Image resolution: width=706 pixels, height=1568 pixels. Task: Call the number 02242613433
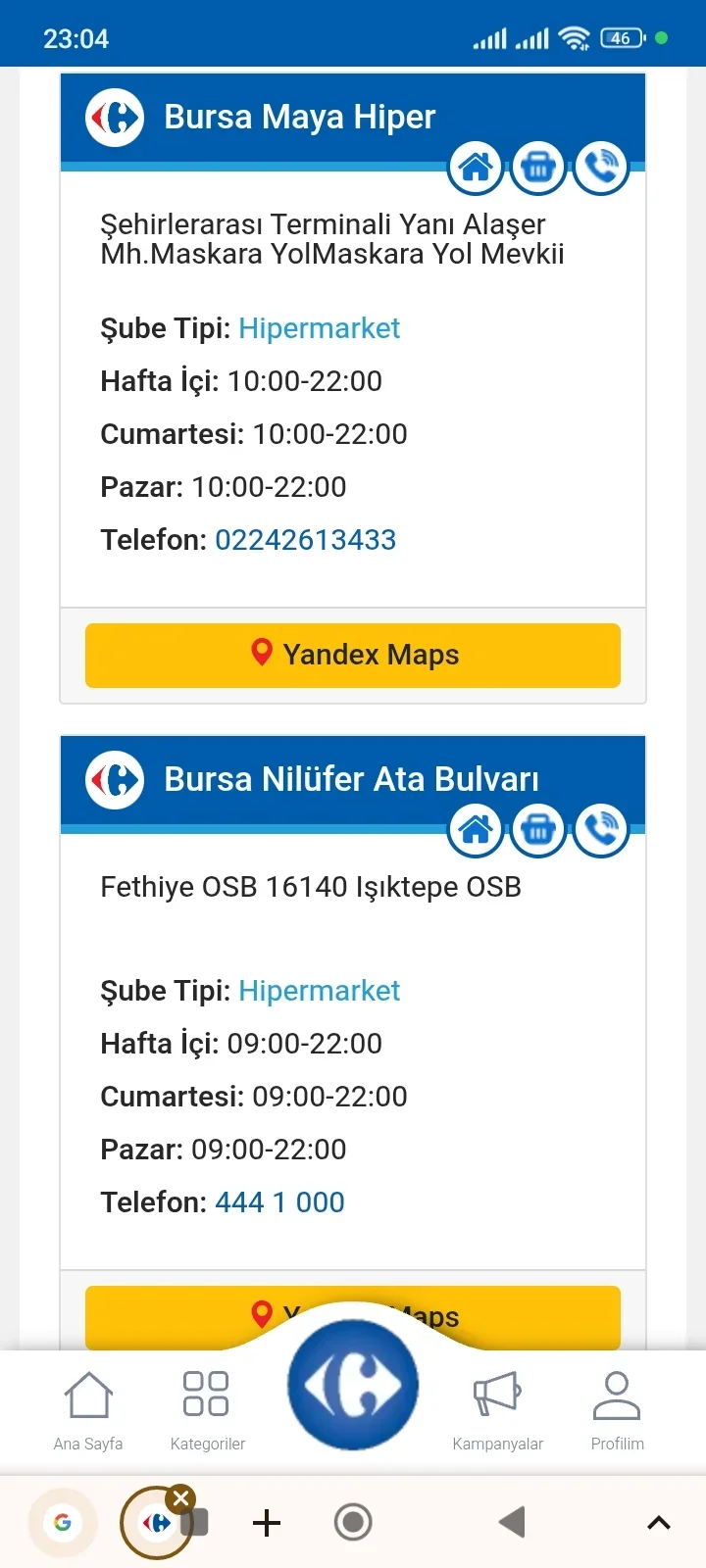point(305,539)
